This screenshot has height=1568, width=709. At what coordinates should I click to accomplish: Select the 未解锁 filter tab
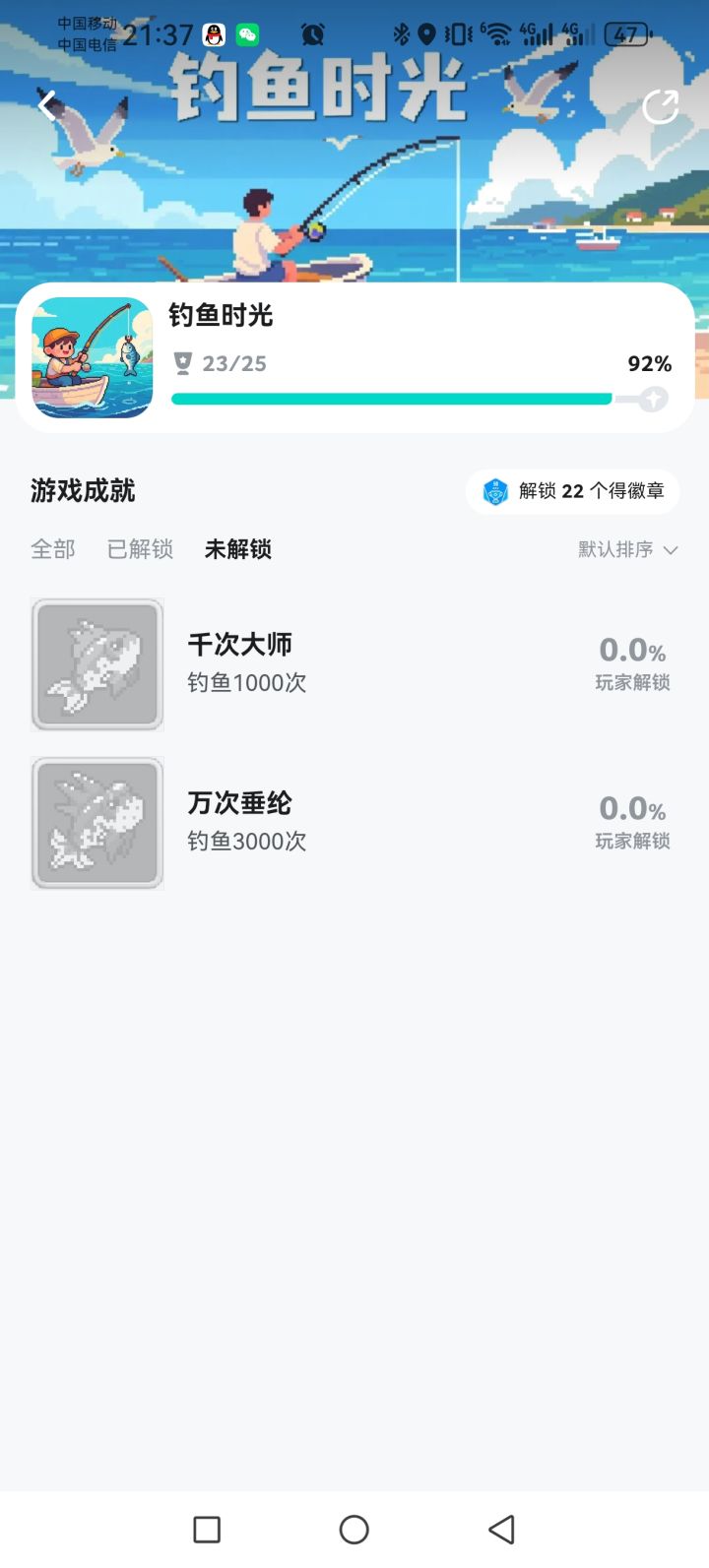[237, 550]
